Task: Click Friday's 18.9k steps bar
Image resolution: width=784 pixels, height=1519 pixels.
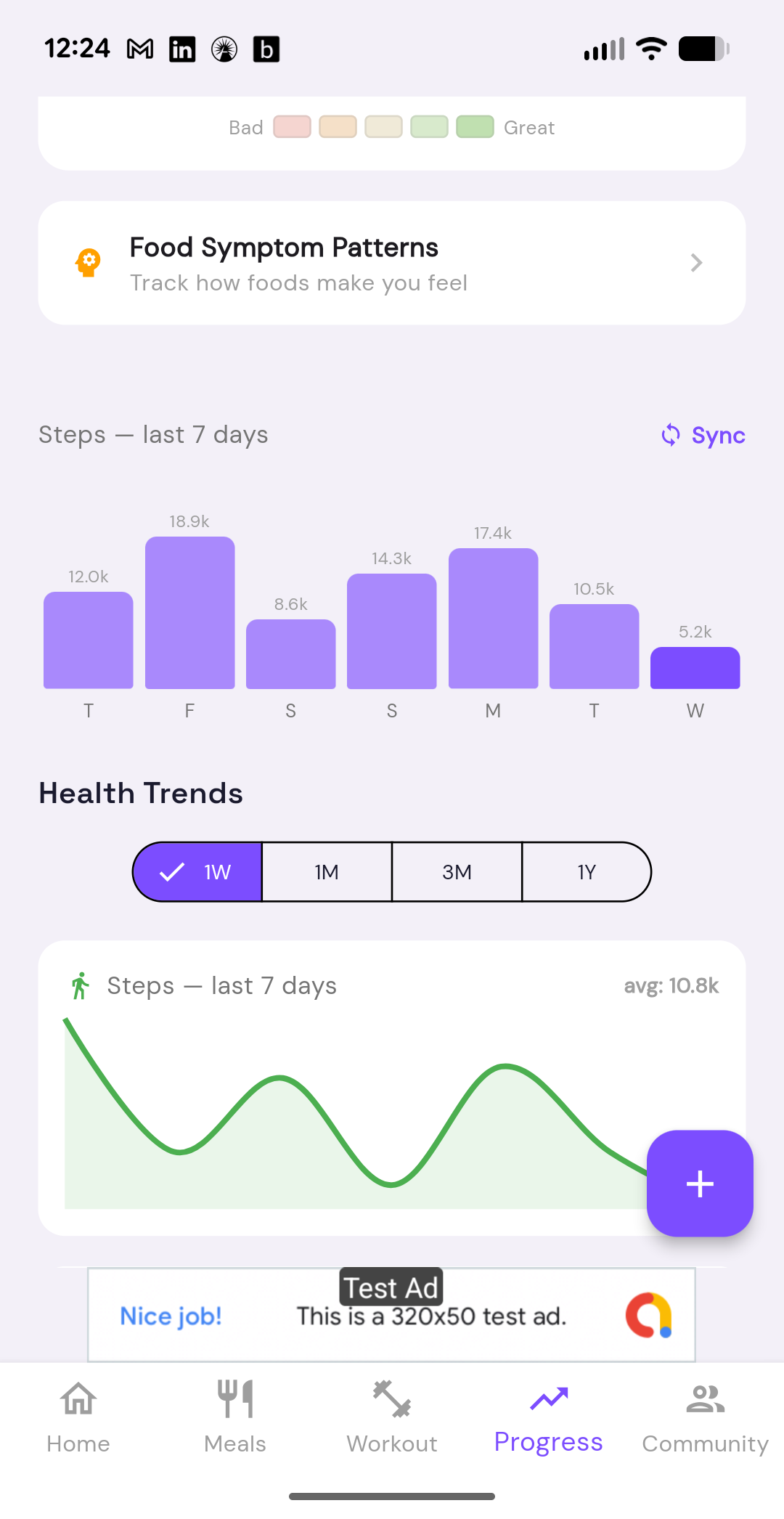Action: point(189,611)
